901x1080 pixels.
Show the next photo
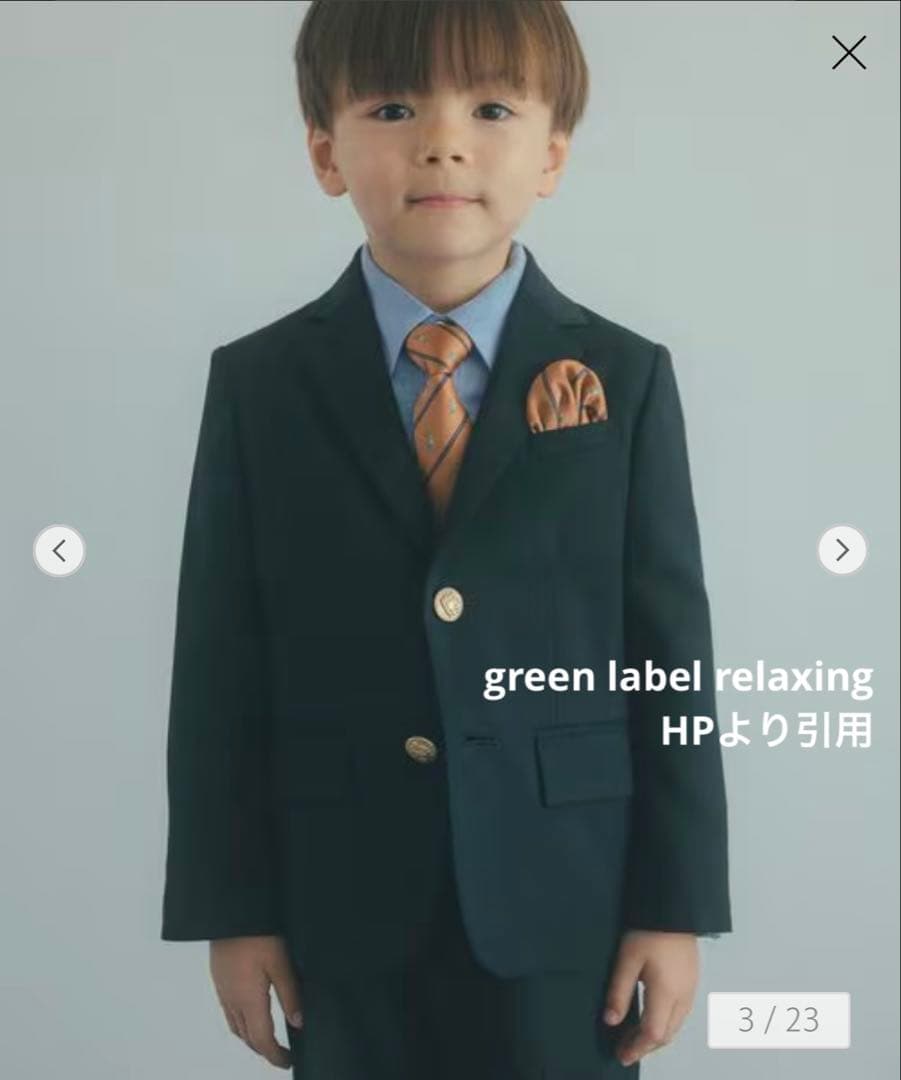point(842,550)
